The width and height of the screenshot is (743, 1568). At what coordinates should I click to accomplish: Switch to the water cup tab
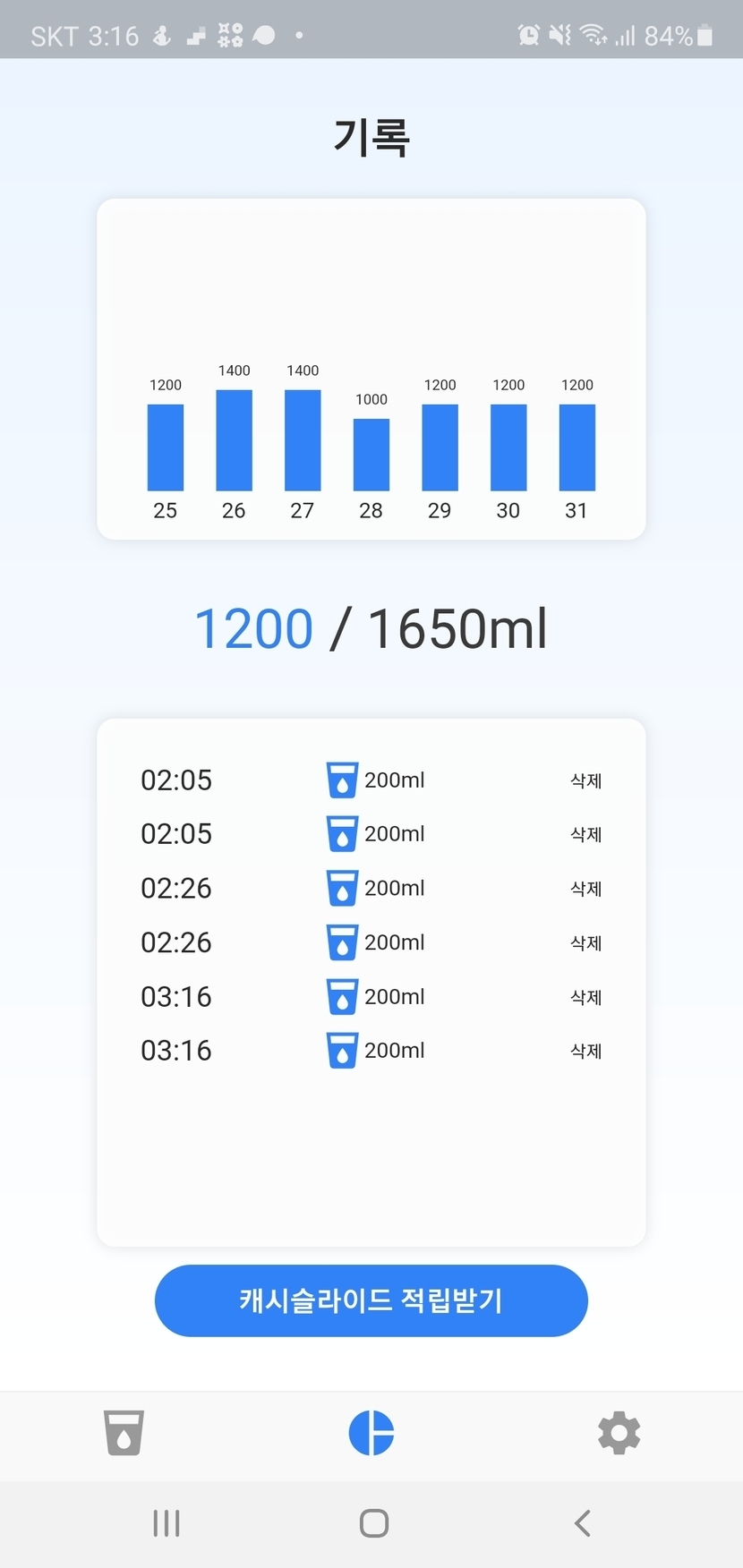point(124,1433)
